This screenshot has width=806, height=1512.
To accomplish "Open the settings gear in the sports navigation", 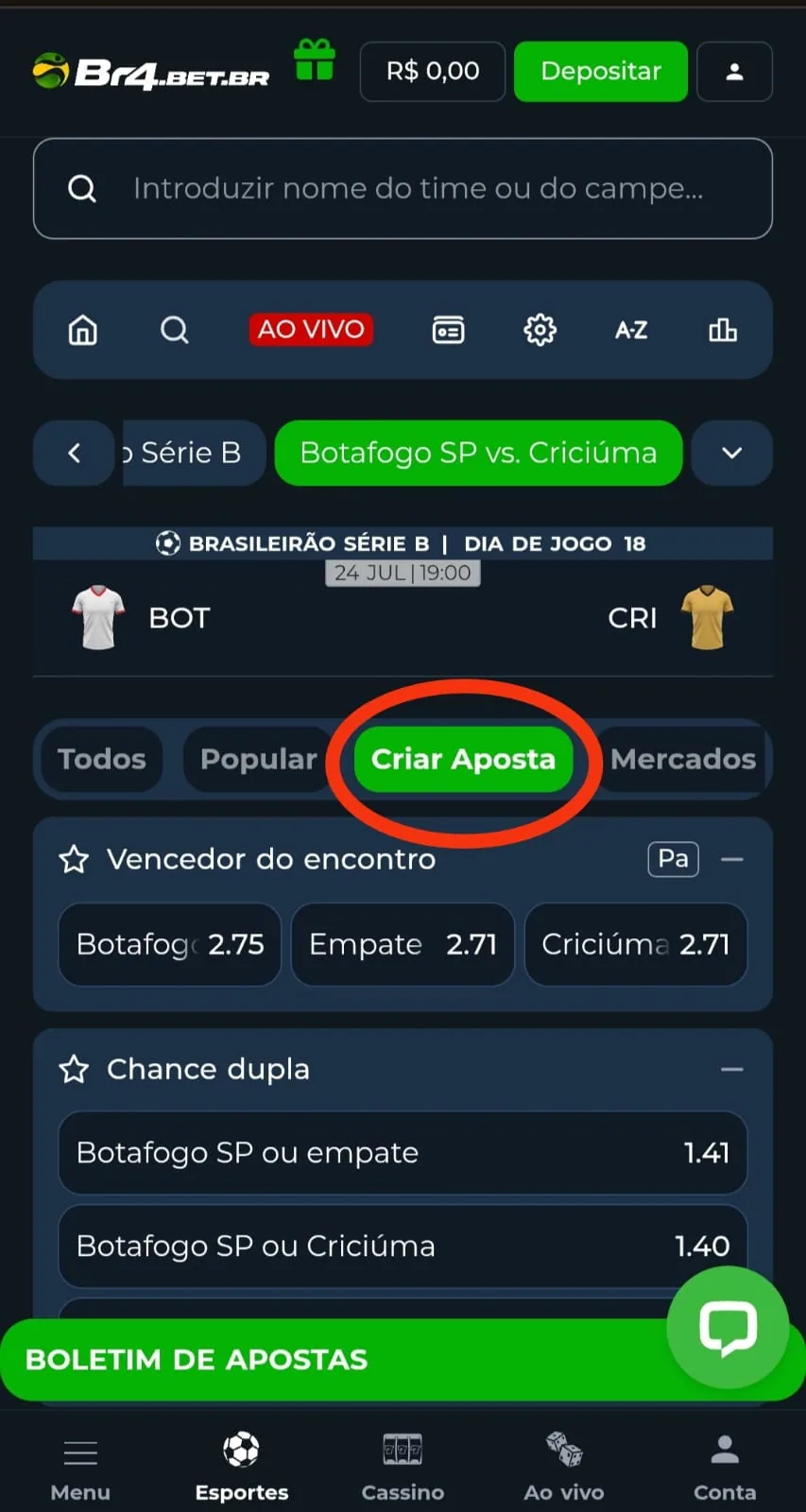I will click(x=540, y=330).
